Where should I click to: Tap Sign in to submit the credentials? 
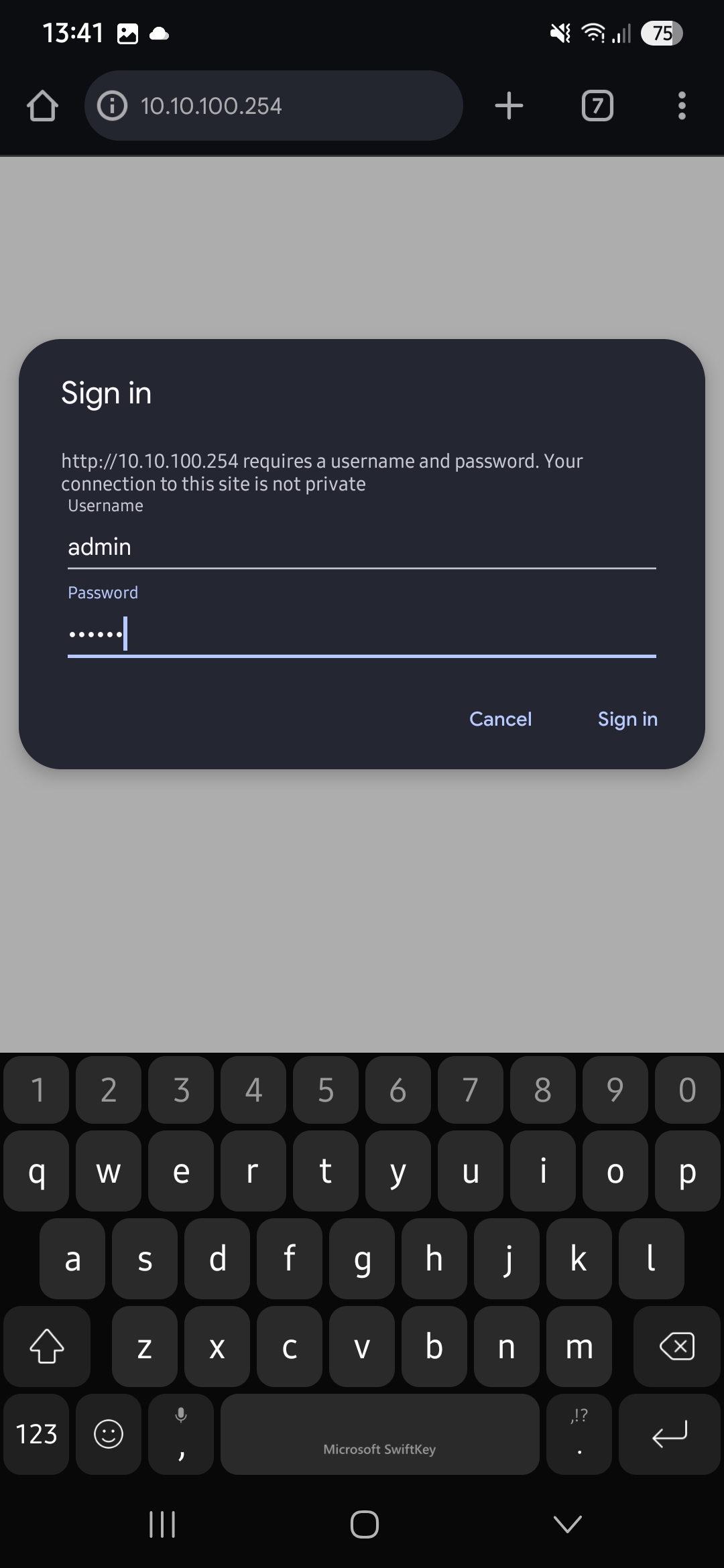point(627,719)
